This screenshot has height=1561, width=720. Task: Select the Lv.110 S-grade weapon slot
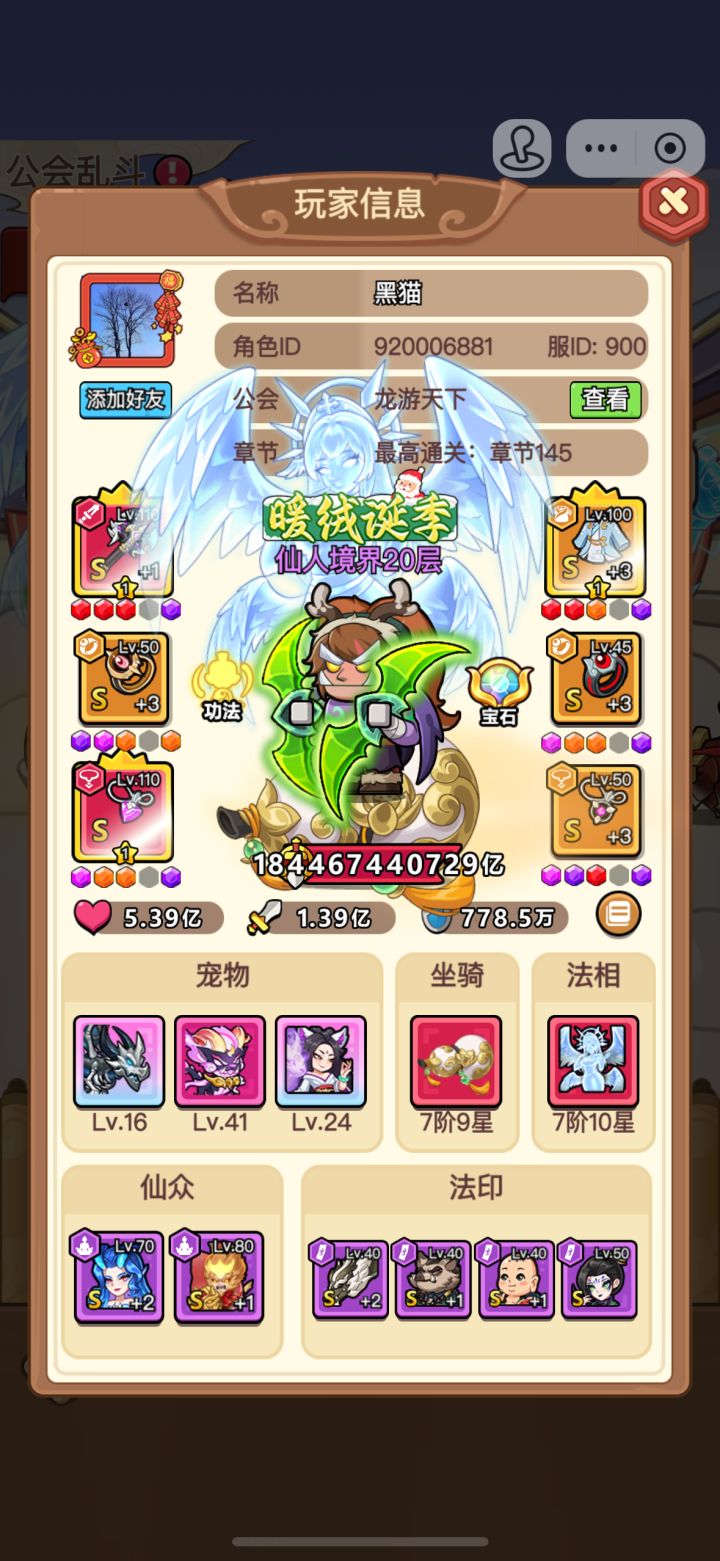125,547
